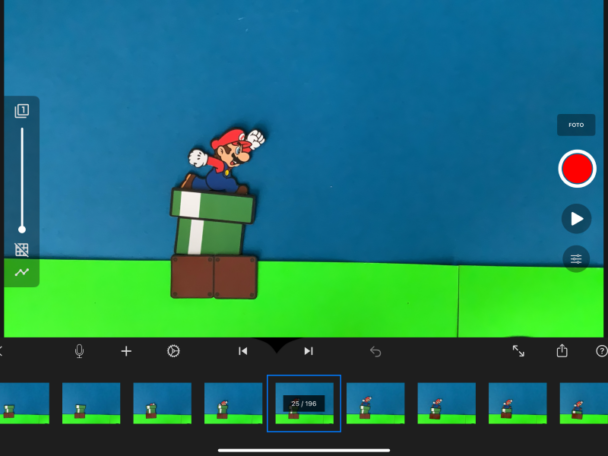Toggle the grid overlay icon
Screen dimensions: 608x456
[21, 249]
